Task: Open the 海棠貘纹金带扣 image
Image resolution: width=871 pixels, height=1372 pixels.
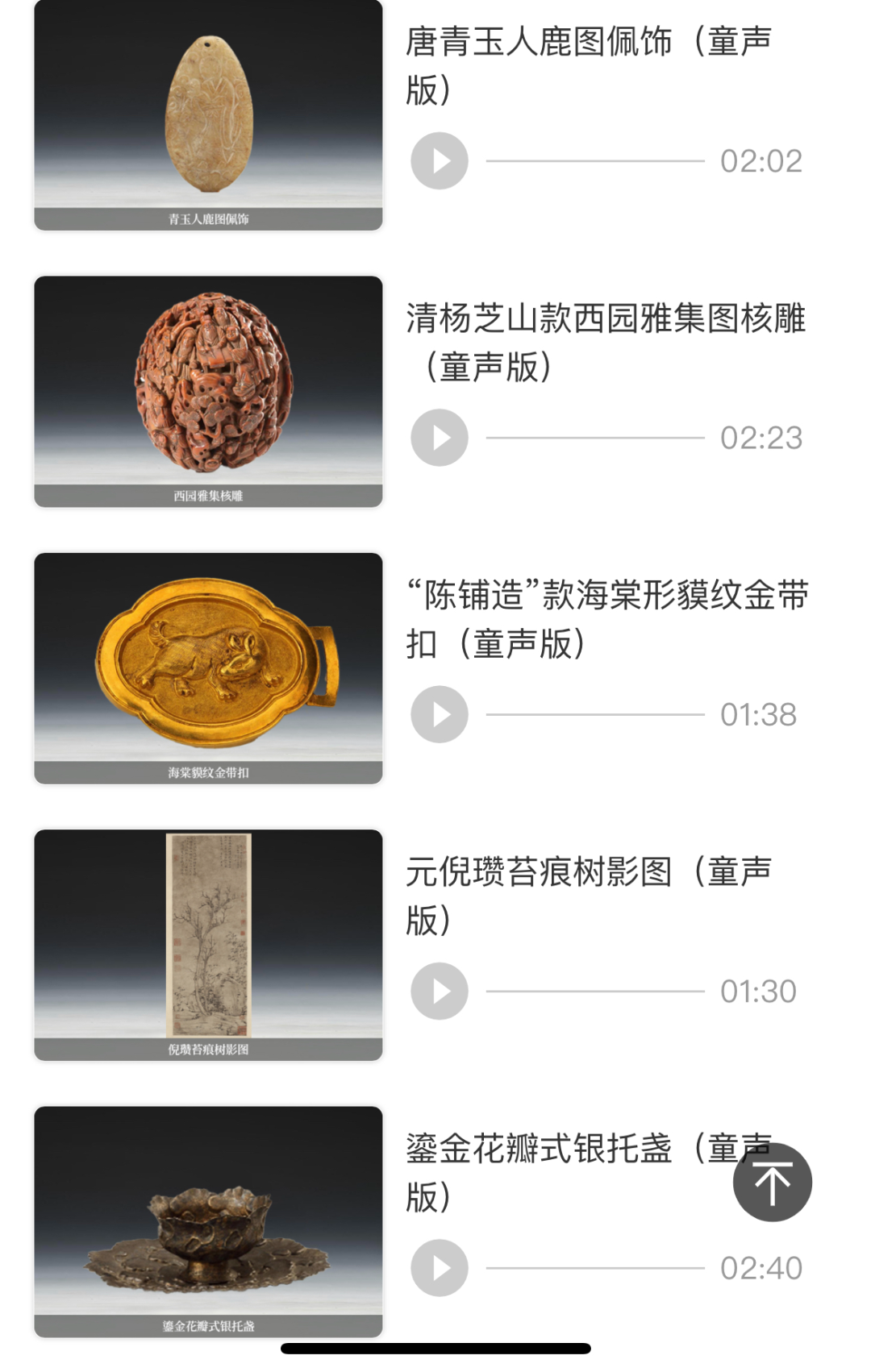Action: pyautogui.click(x=208, y=667)
